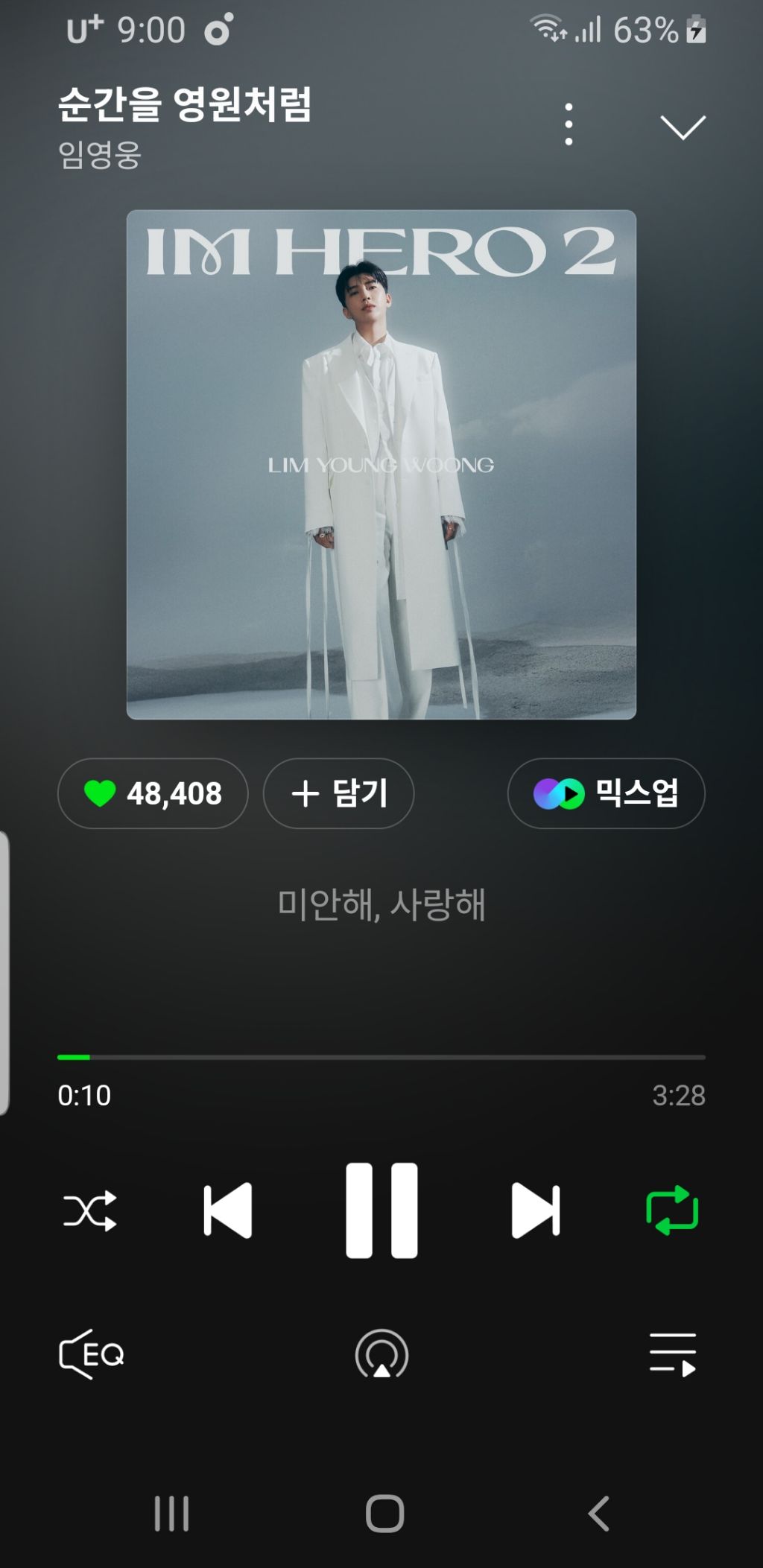The height and width of the screenshot is (1568, 763).
Task: Open the current playlist queue
Action: (x=673, y=1354)
